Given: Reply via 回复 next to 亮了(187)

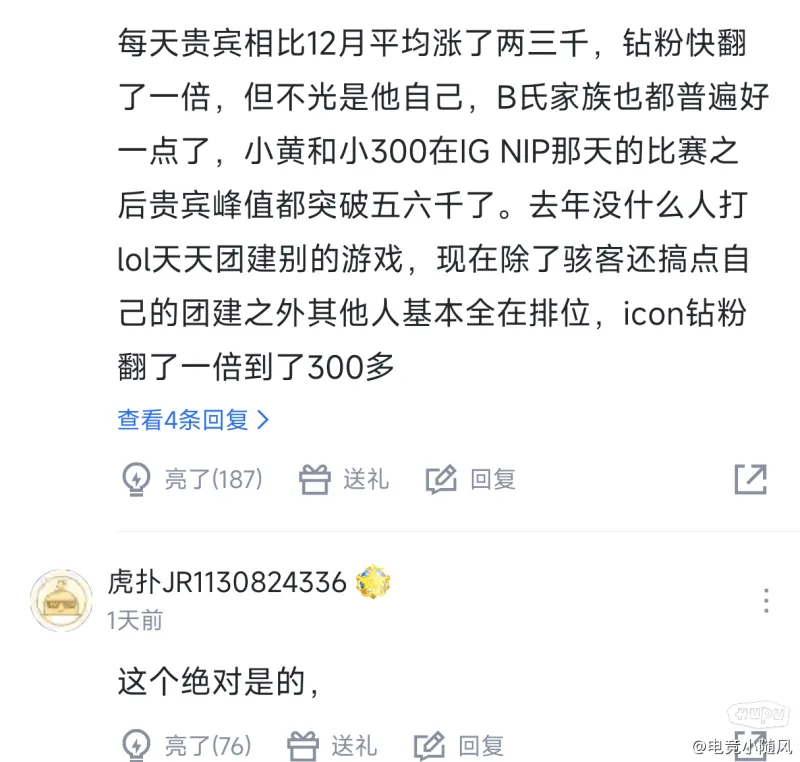Looking at the screenshot, I should point(470,479).
